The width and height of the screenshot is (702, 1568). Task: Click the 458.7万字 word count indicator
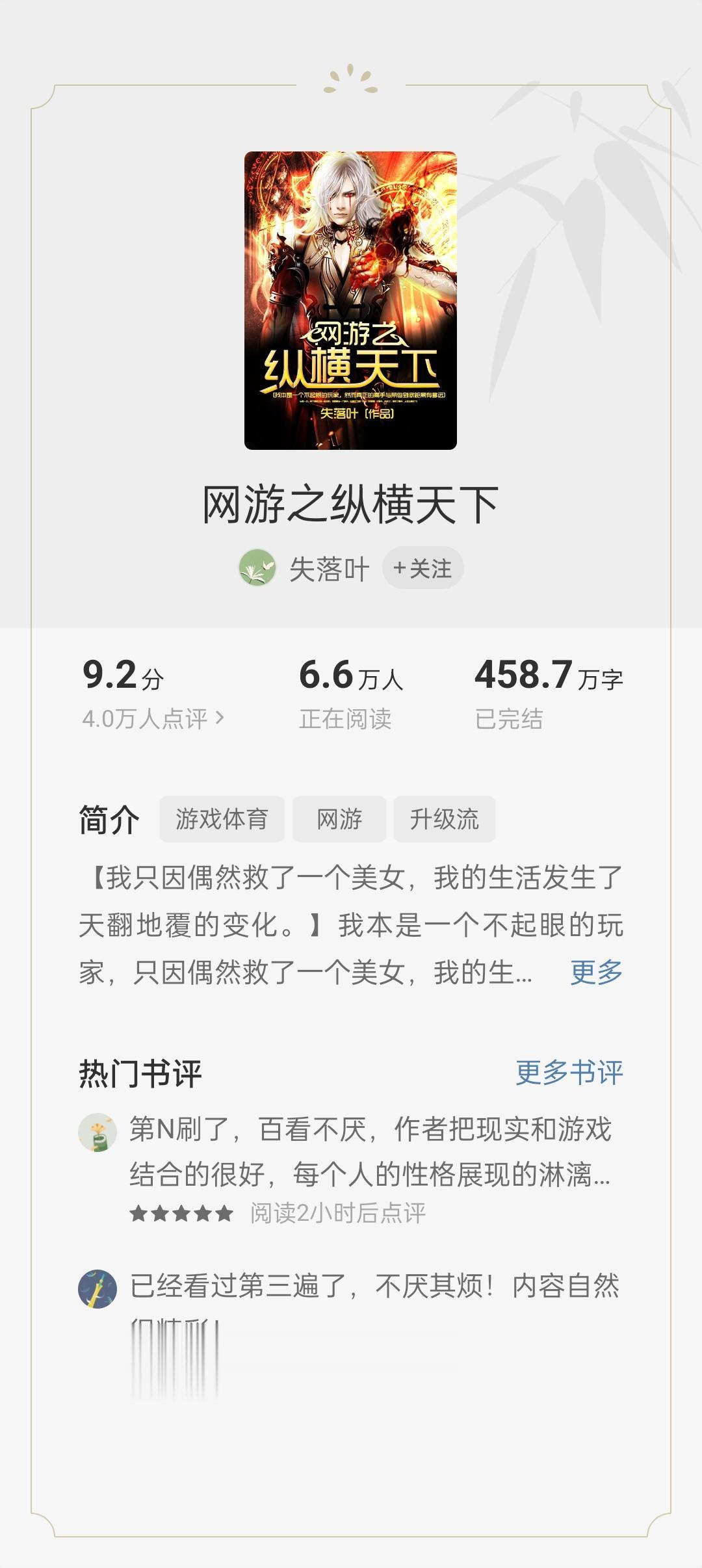pos(549,677)
